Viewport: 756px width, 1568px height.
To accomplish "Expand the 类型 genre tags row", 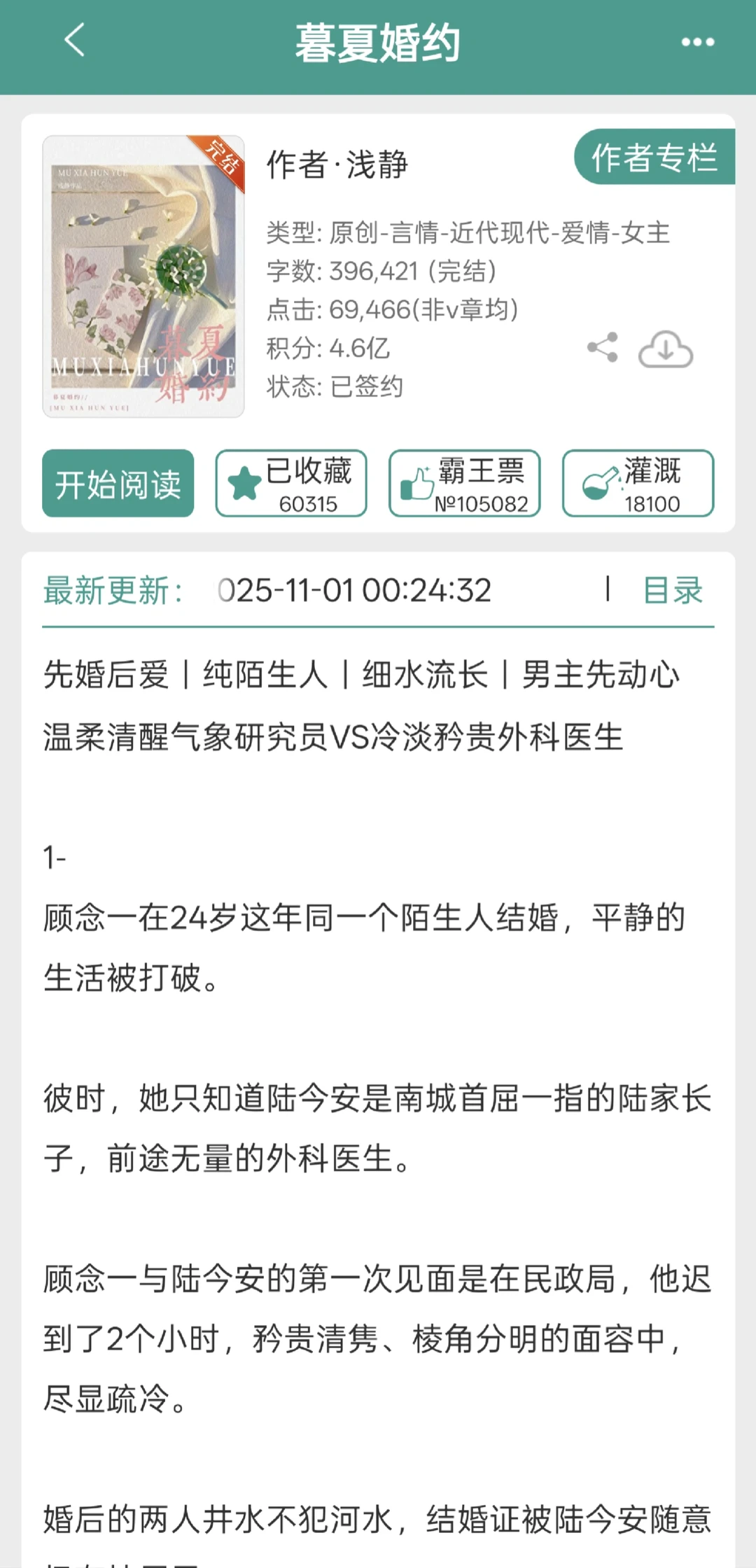I will pyautogui.click(x=466, y=233).
